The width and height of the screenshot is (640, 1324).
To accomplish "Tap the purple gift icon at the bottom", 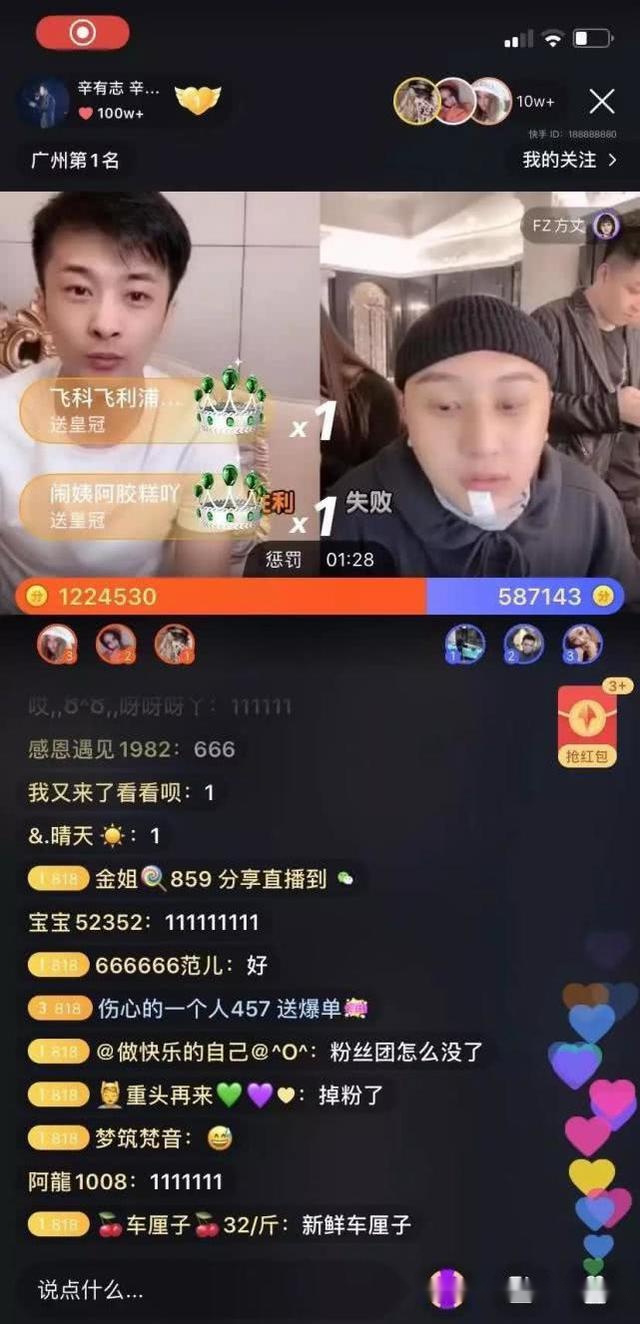I will pyautogui.click(x=447, y=1289).
